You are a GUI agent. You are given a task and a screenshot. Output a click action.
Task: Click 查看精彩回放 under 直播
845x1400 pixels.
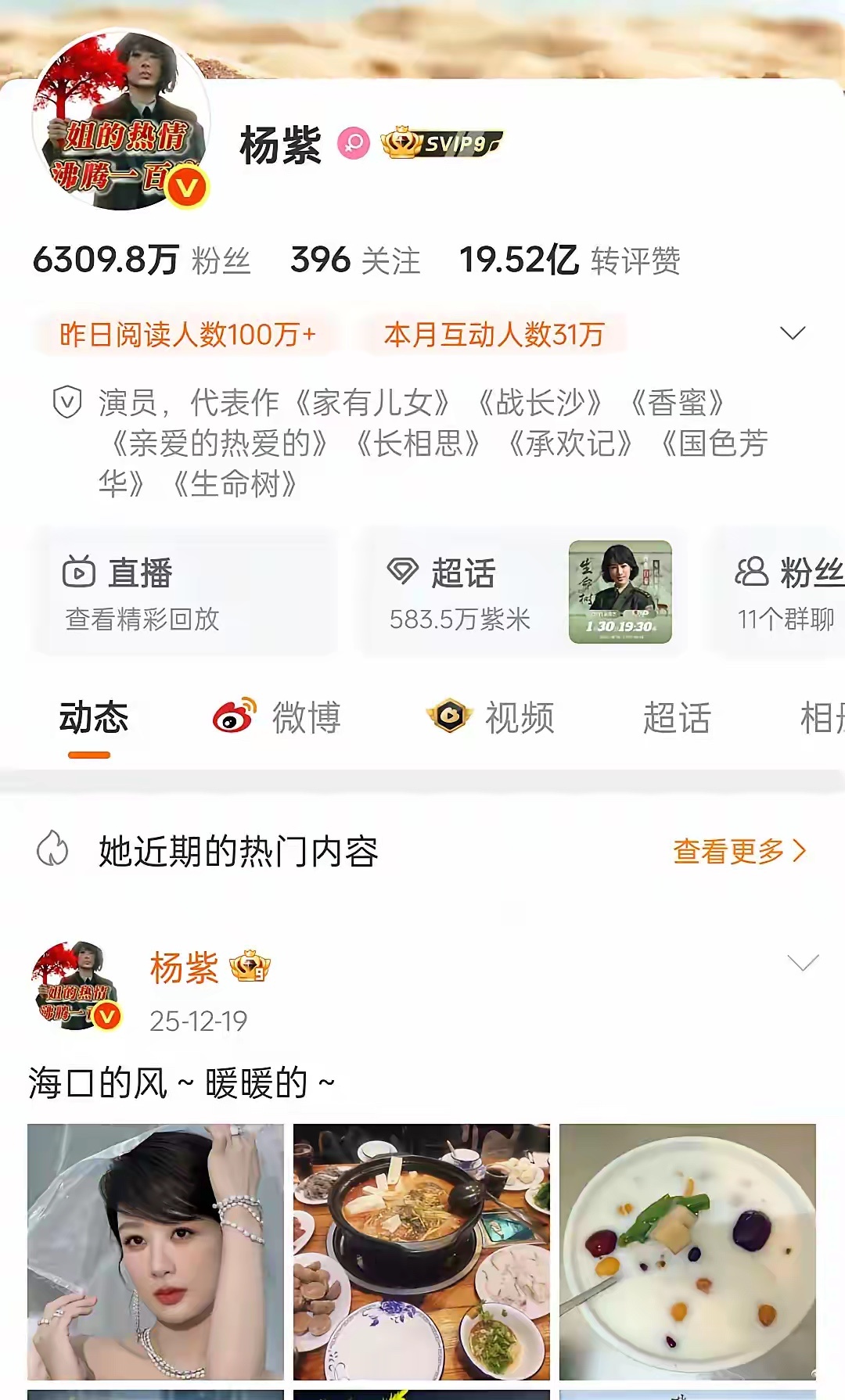pos(142,618)
